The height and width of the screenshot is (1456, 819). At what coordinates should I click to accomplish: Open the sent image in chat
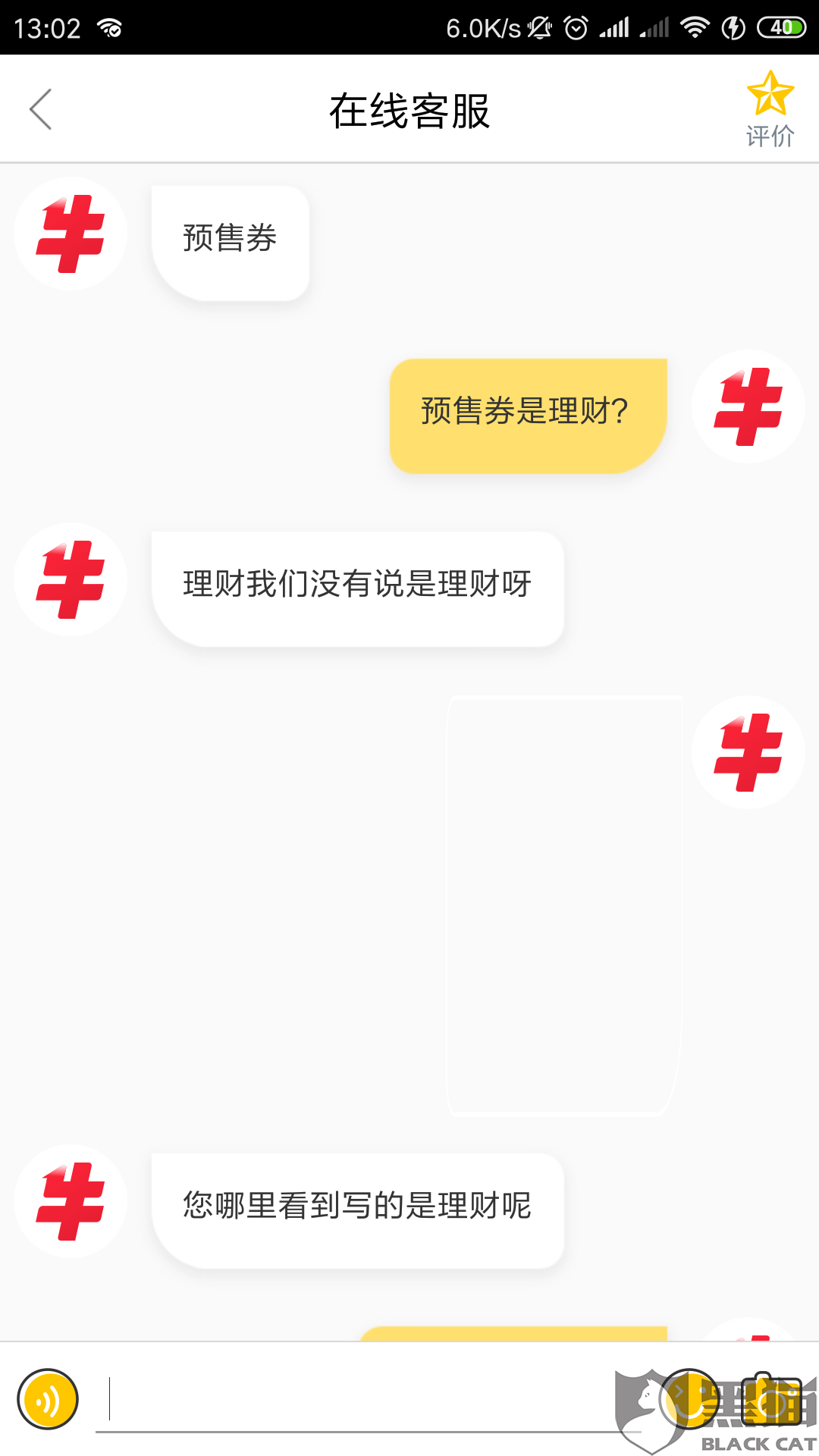click(x=564, y=905)
